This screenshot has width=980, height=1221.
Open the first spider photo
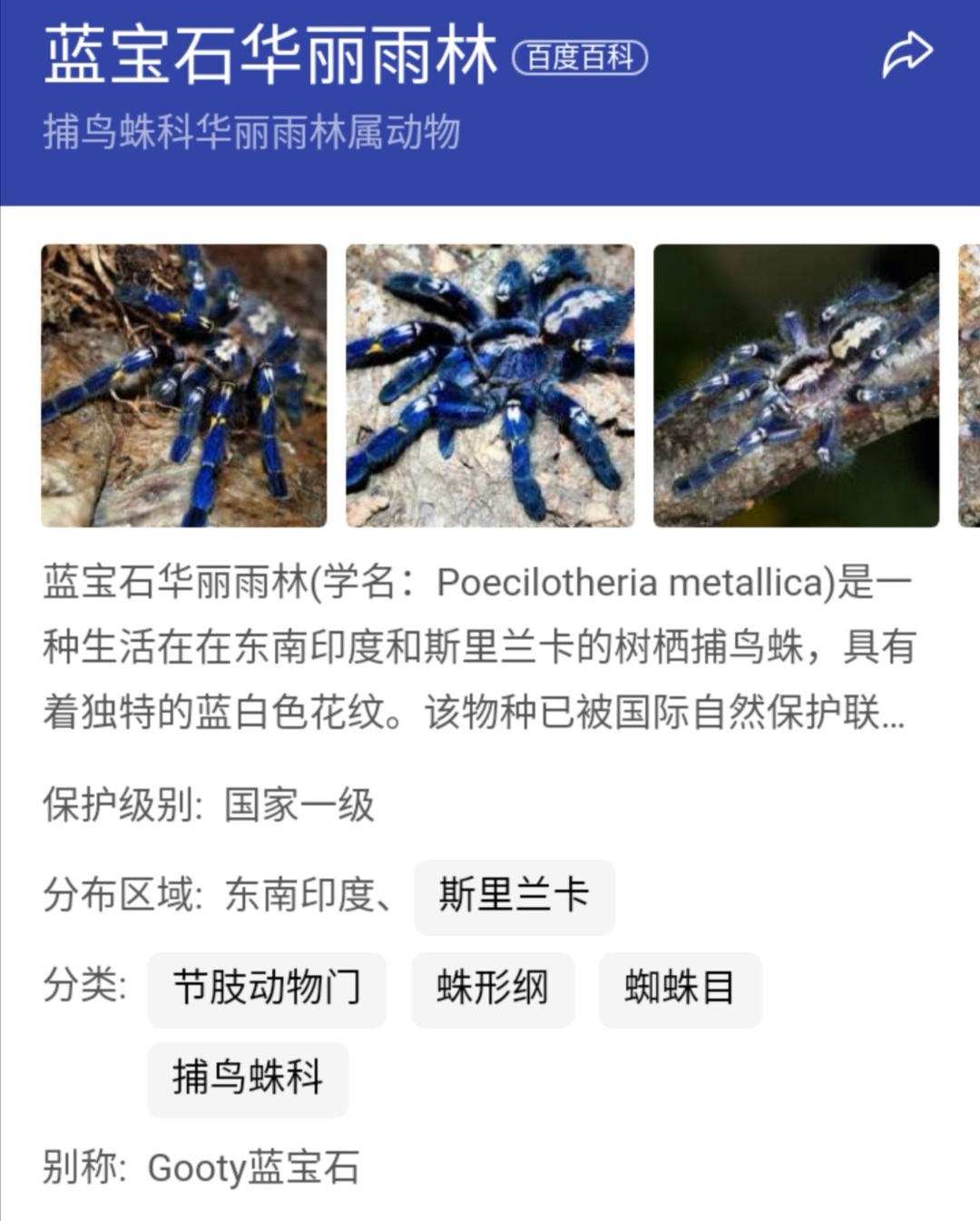click(183, 386)
